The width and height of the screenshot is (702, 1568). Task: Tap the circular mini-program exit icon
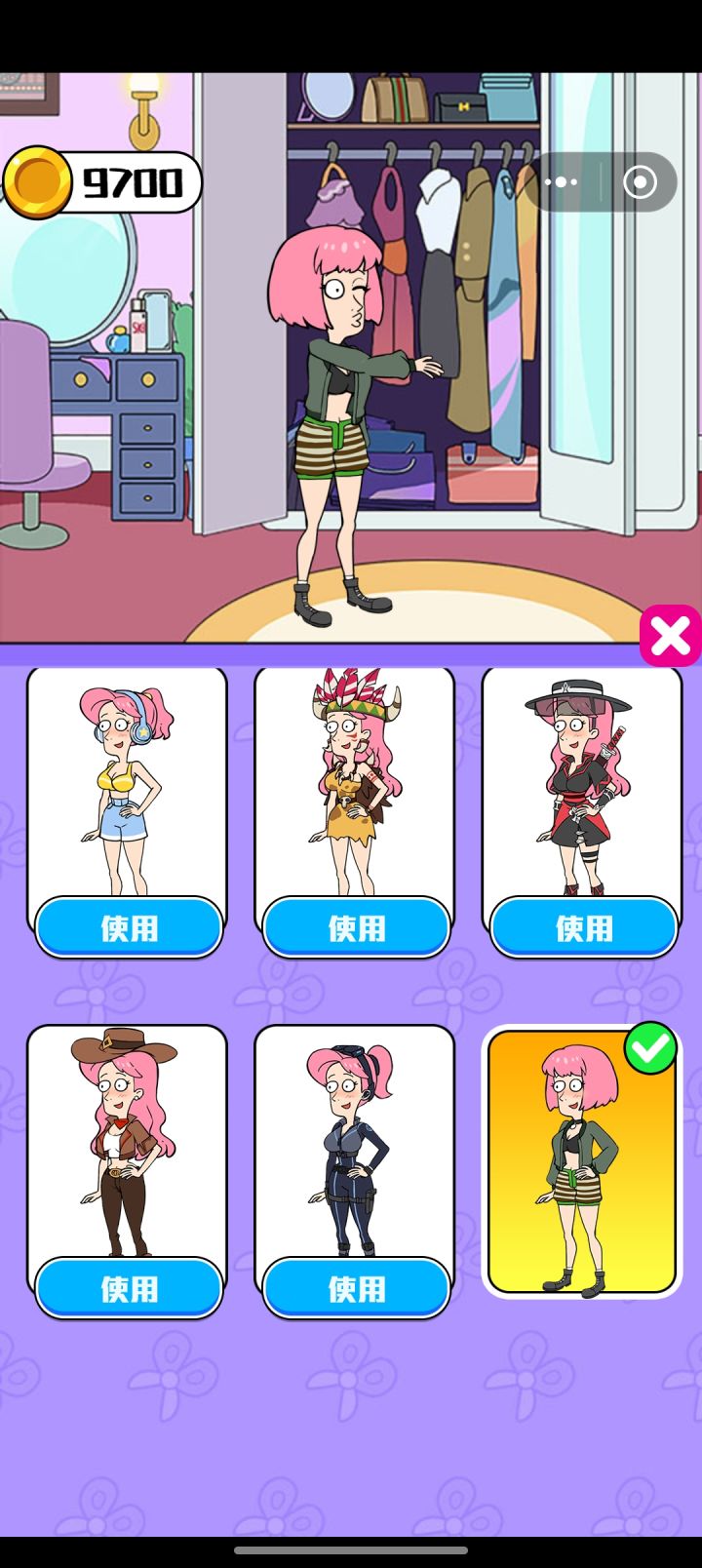pos(639,182)
